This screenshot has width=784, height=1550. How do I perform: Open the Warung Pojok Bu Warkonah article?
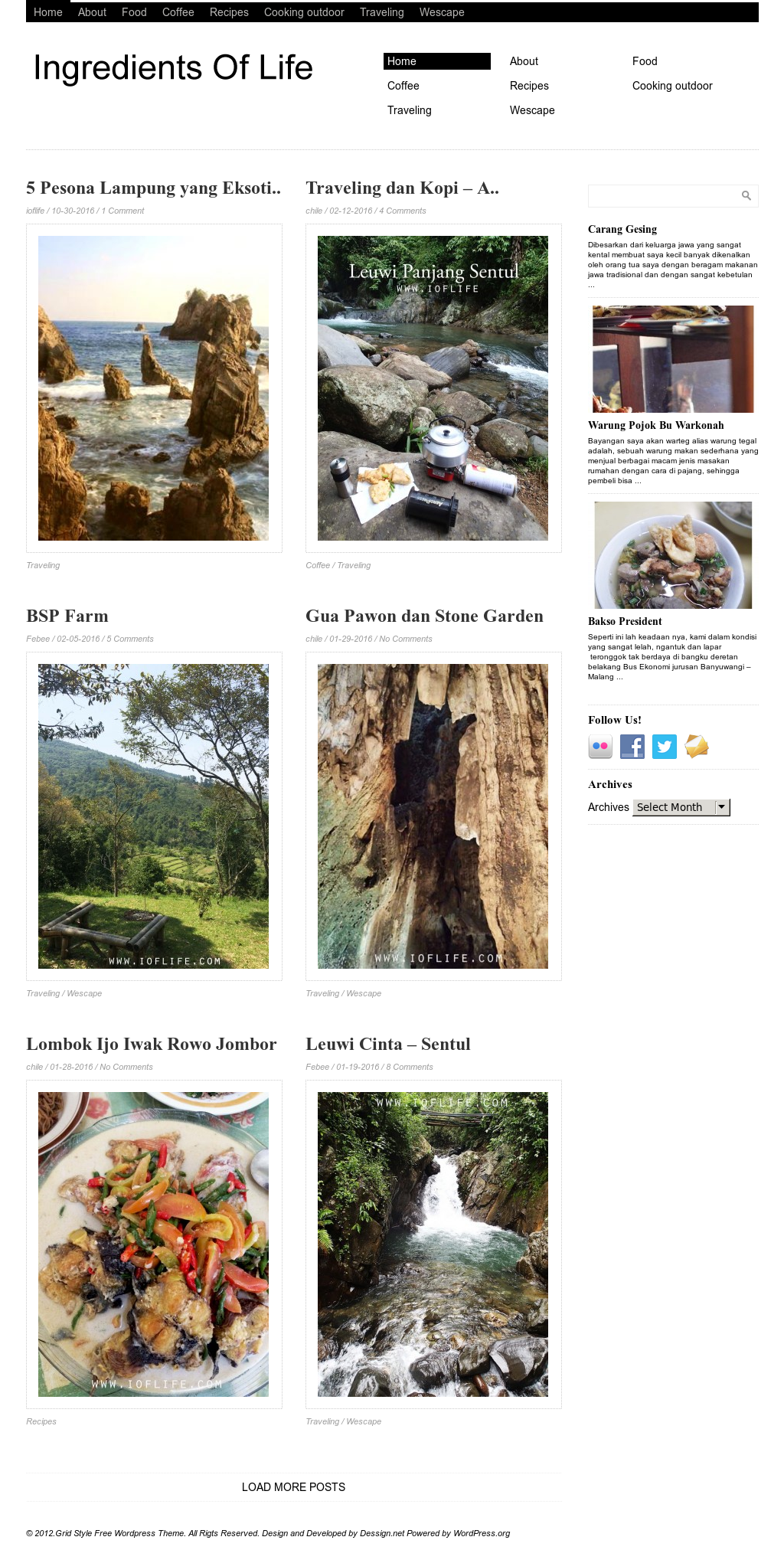click(x=656, y=426)
